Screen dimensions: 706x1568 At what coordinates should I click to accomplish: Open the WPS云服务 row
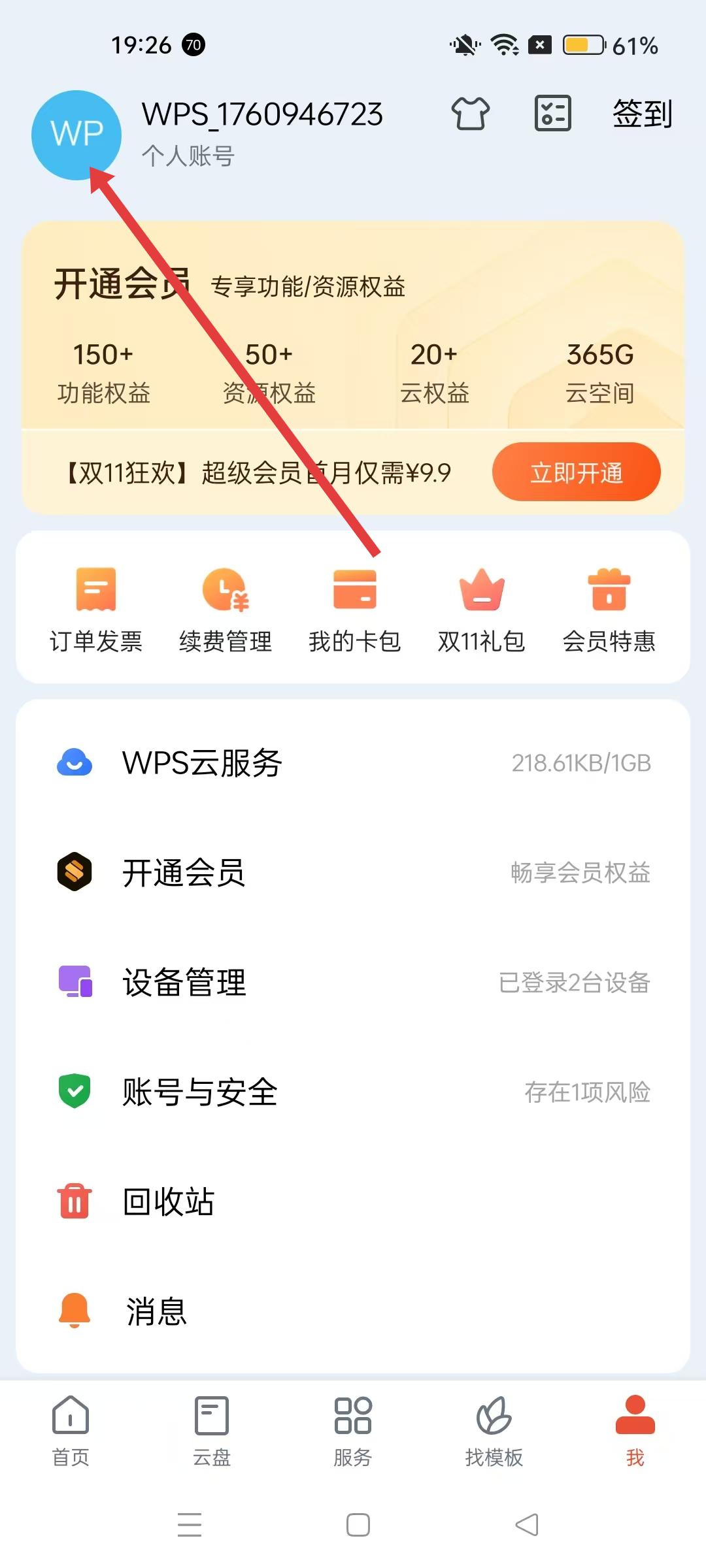(x=353, y=763)
